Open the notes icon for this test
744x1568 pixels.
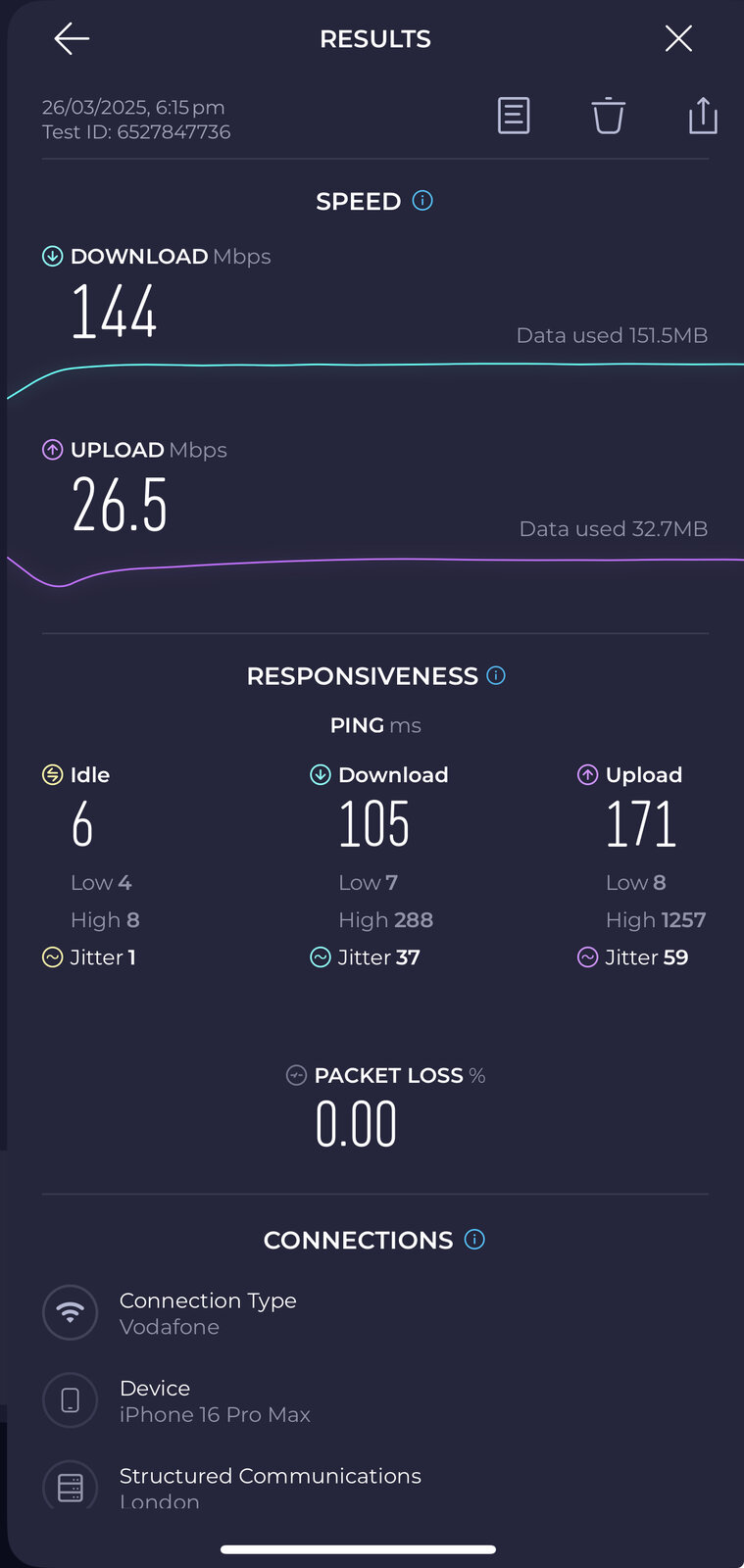(x=514, y=116)
